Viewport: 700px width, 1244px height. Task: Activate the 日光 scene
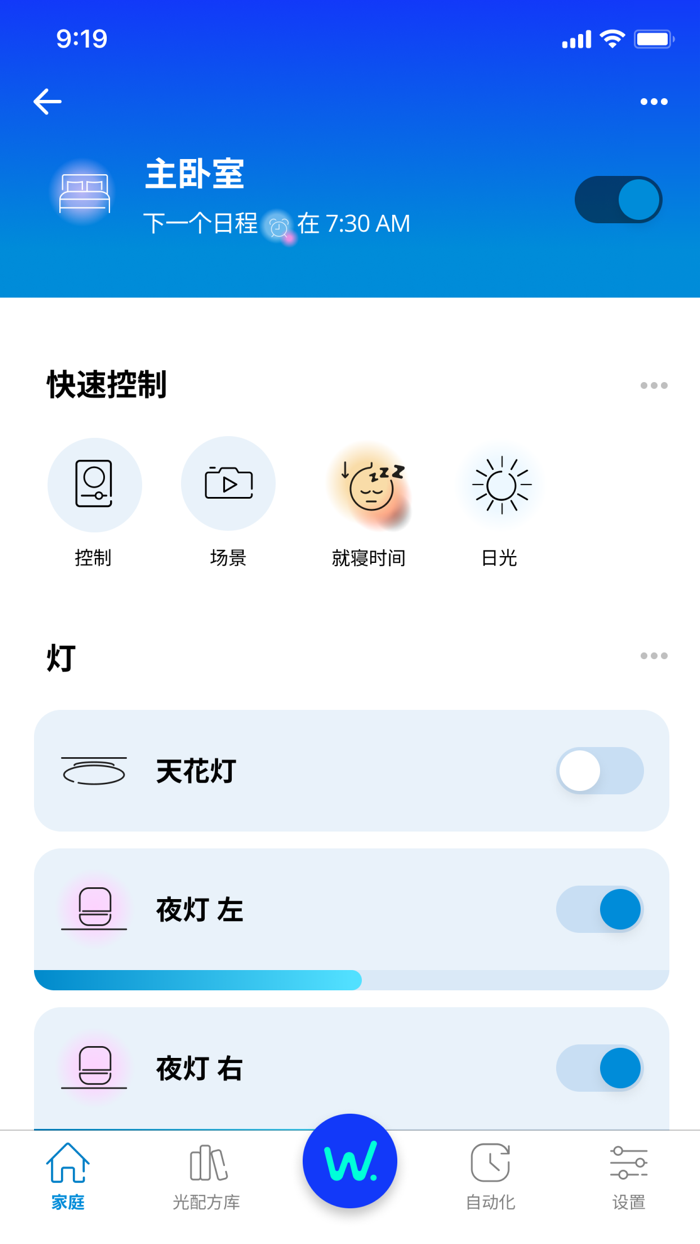[x=500, y=485]
